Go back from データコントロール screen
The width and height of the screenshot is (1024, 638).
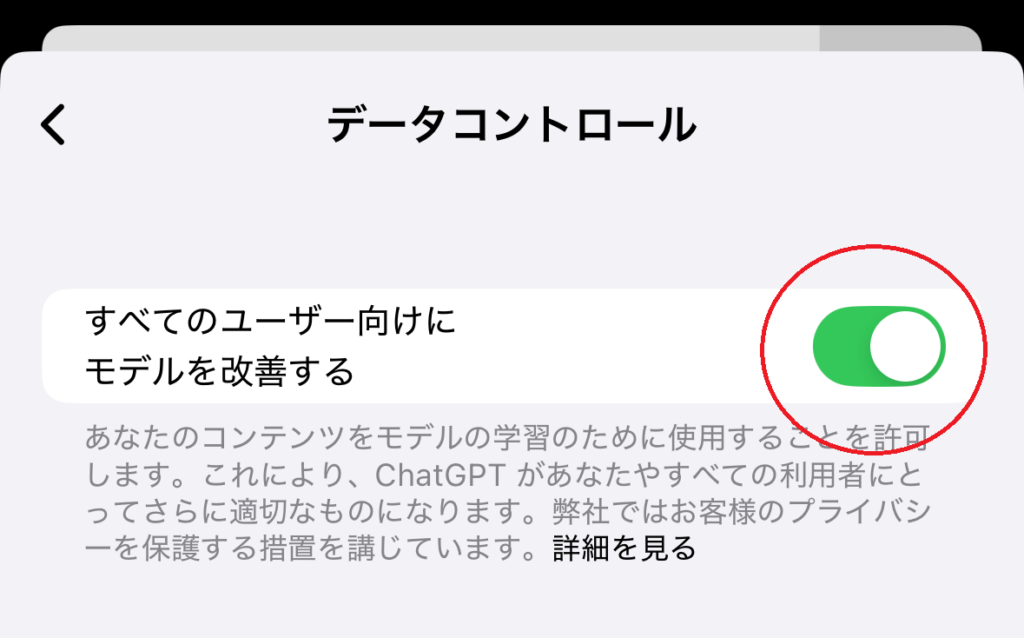tap(53, 126)
